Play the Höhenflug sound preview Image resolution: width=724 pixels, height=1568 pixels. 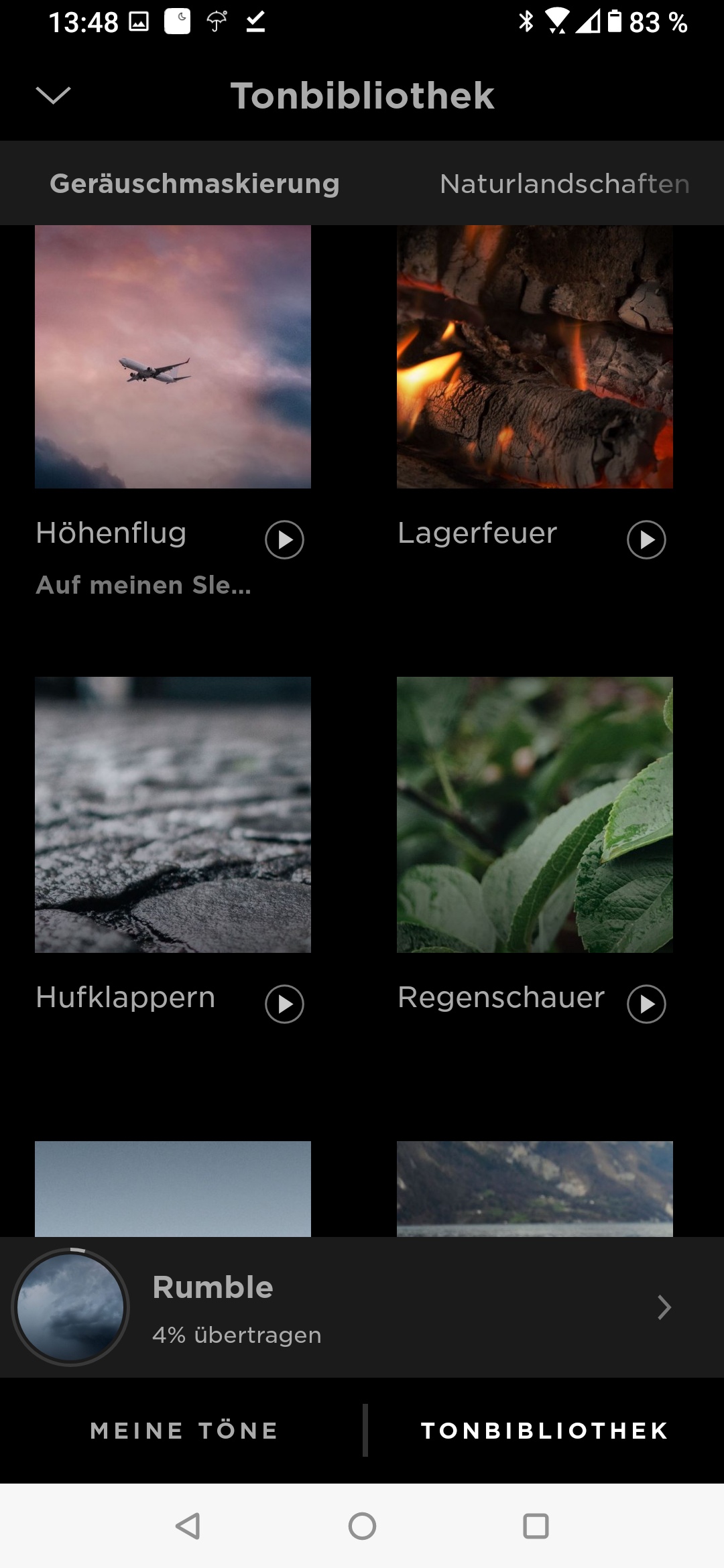tap(284, 539)
